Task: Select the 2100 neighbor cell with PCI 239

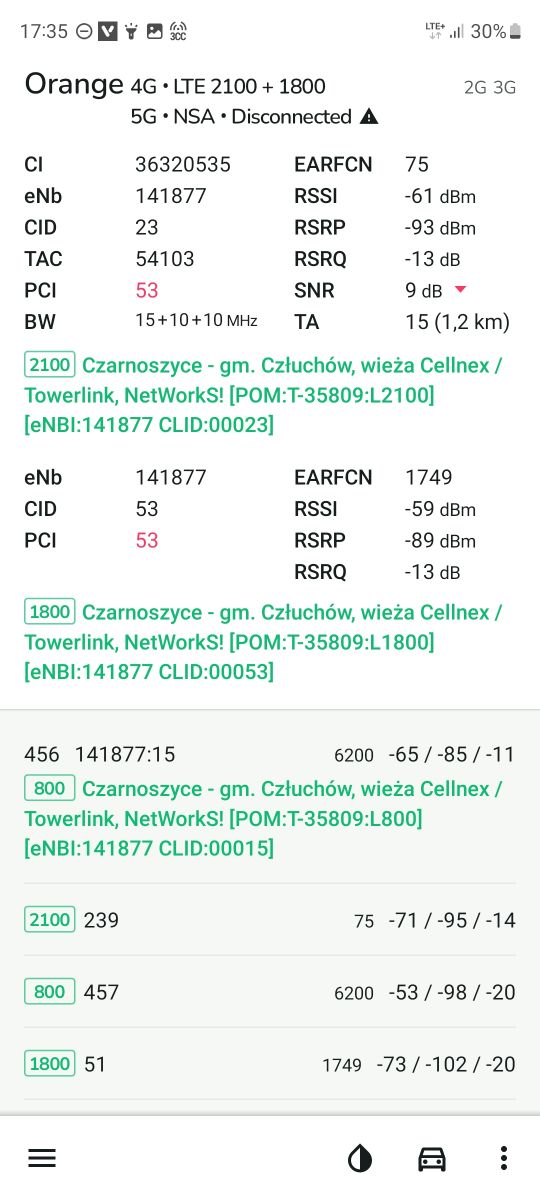Action: point(270,920)
